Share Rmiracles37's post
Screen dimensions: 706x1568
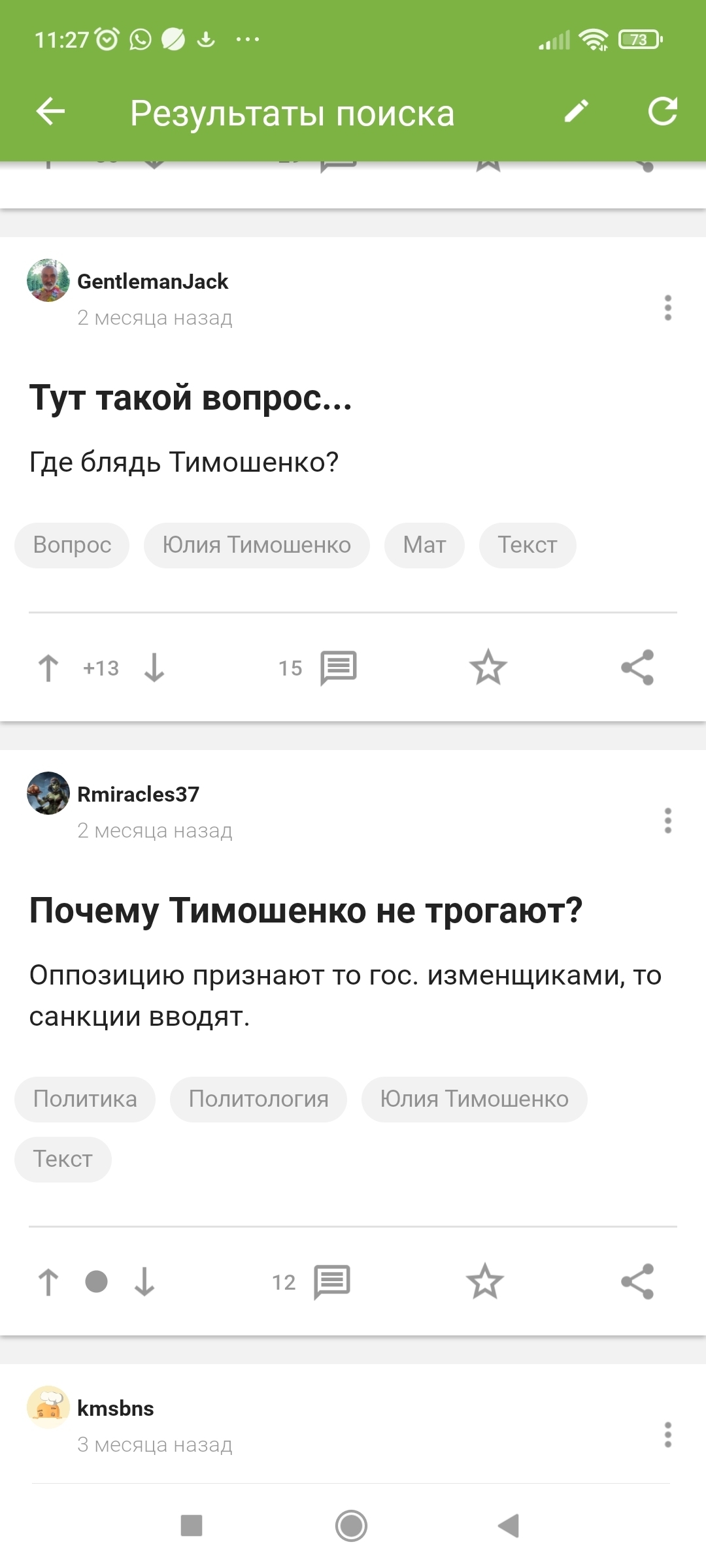click(637, 1282)
